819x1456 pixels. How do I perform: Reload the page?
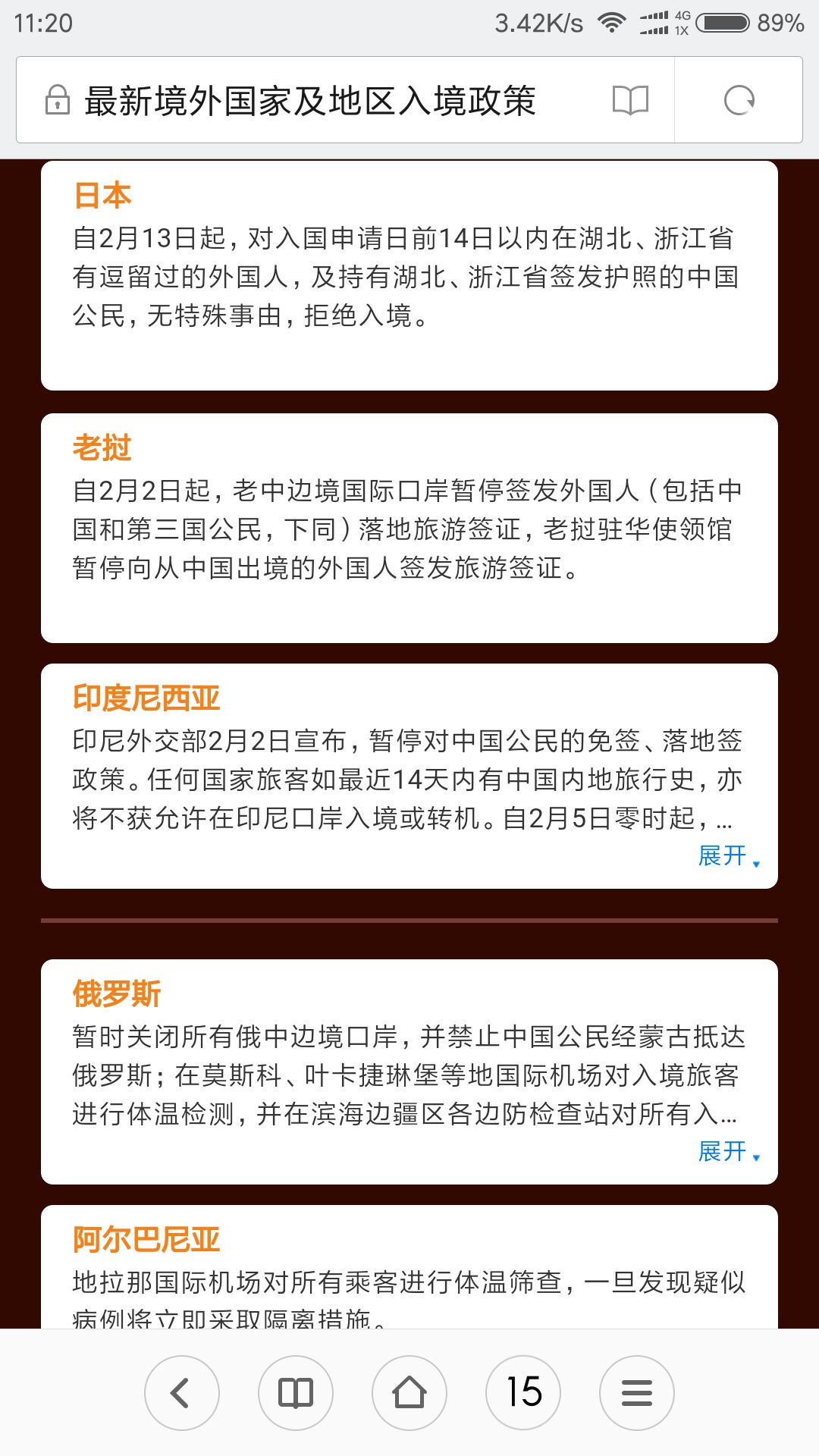(x=739, y=100)
